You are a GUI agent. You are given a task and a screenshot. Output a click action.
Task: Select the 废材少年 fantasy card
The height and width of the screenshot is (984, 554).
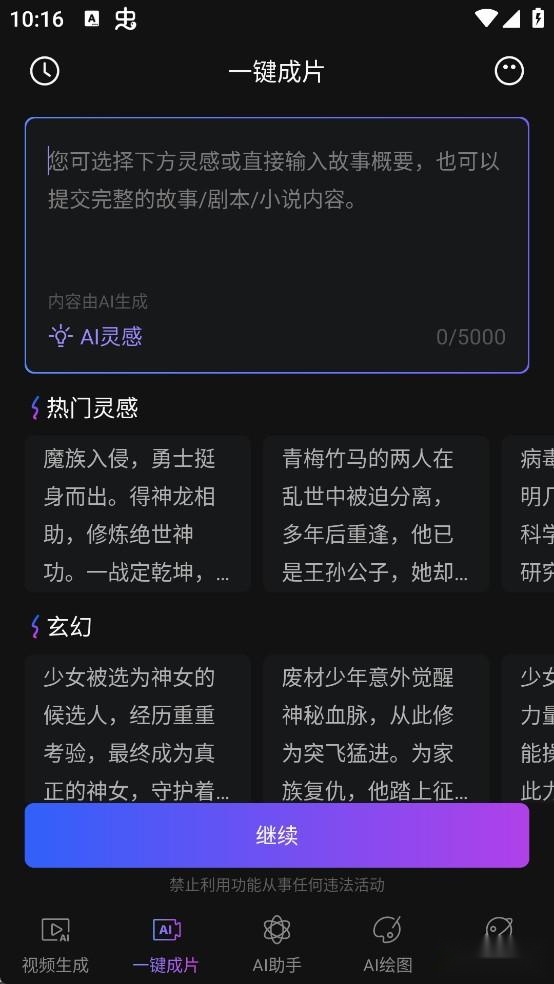(376, 728)
